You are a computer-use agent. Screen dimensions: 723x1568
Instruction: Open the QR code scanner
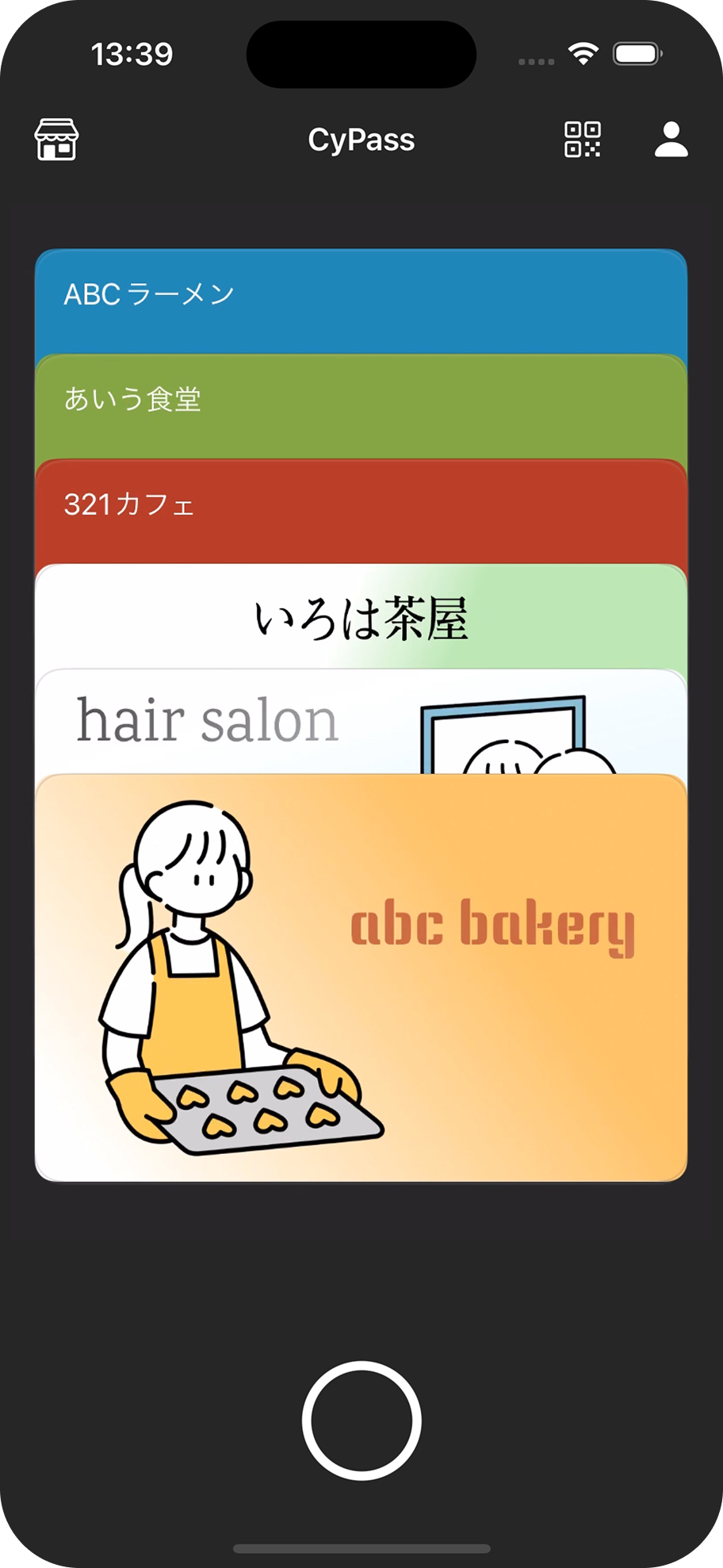click(582, 140)
